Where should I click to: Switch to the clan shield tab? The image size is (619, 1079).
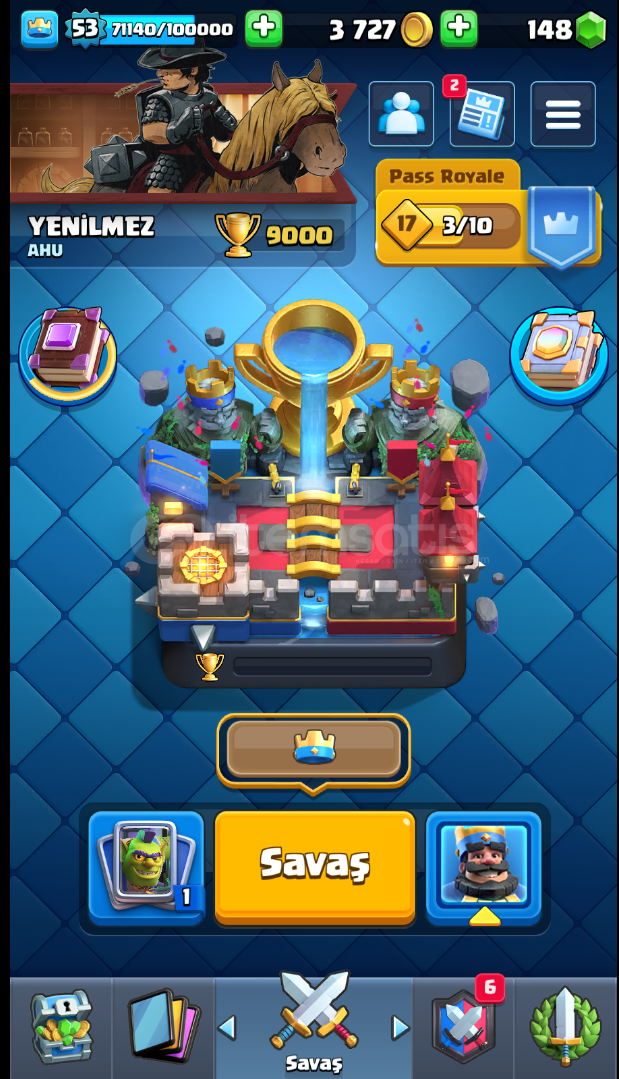pos(464,1027)
